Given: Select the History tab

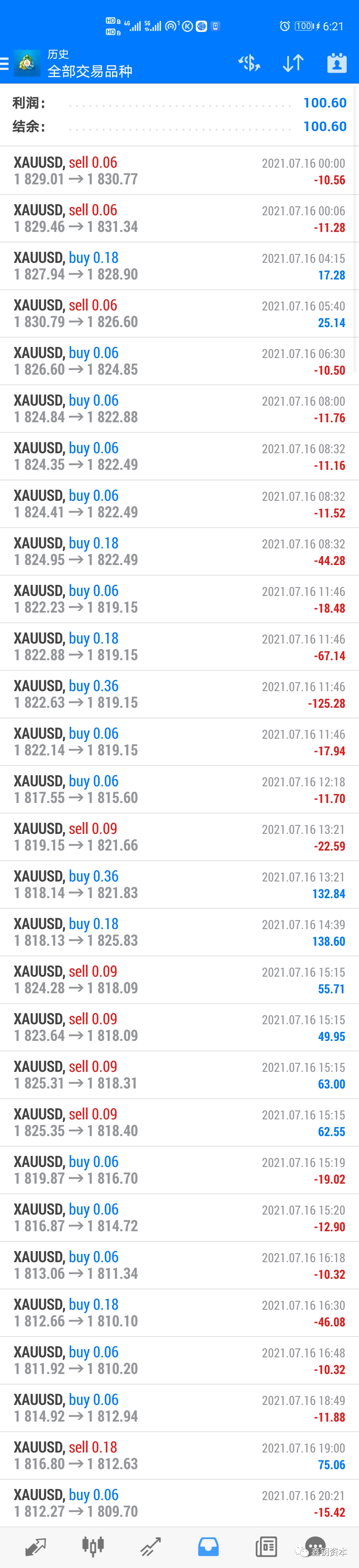Looking at the screenshot, I should click(208, 1546).
